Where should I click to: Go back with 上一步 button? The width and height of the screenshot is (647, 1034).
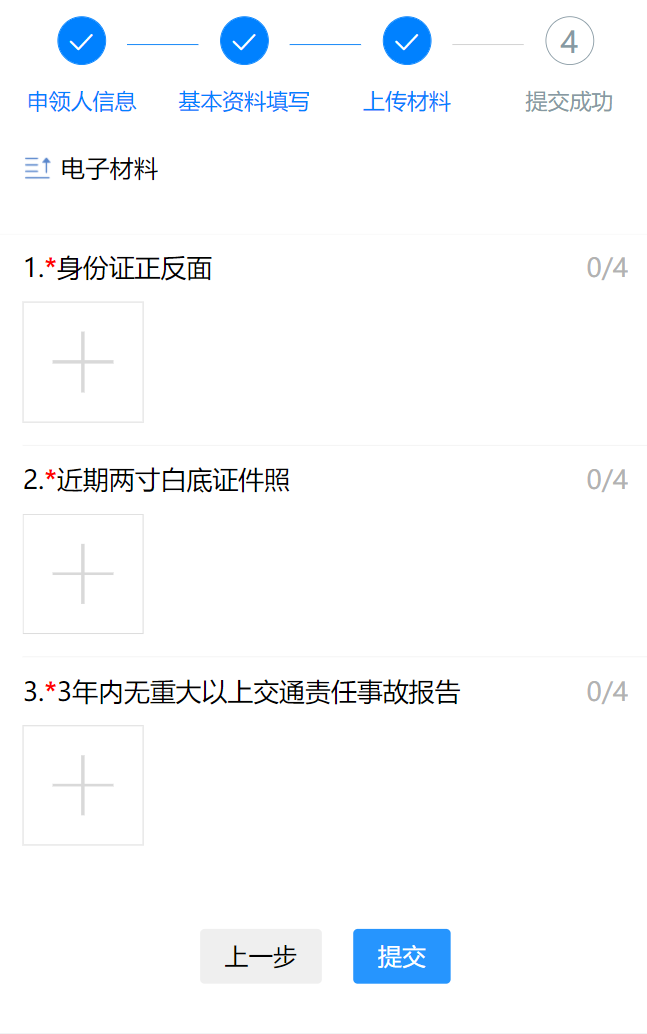[x=261, y=956]
